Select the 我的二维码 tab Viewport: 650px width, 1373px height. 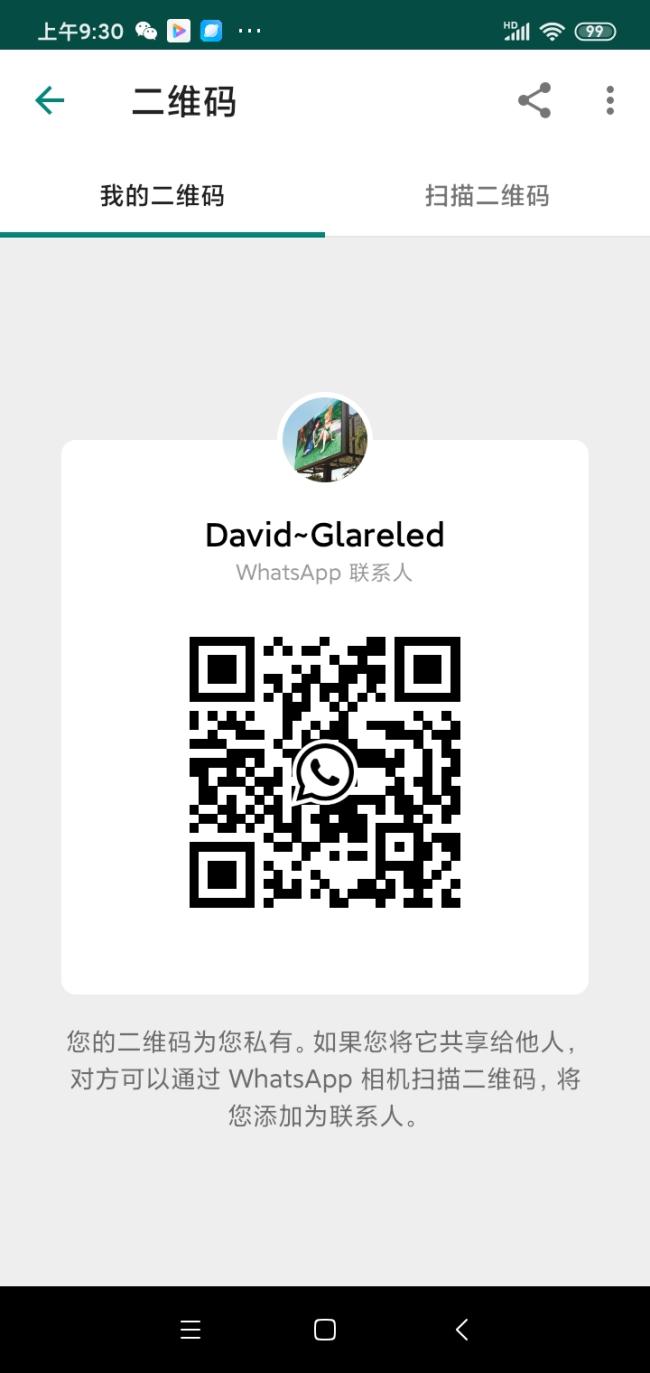click(162, 195)
